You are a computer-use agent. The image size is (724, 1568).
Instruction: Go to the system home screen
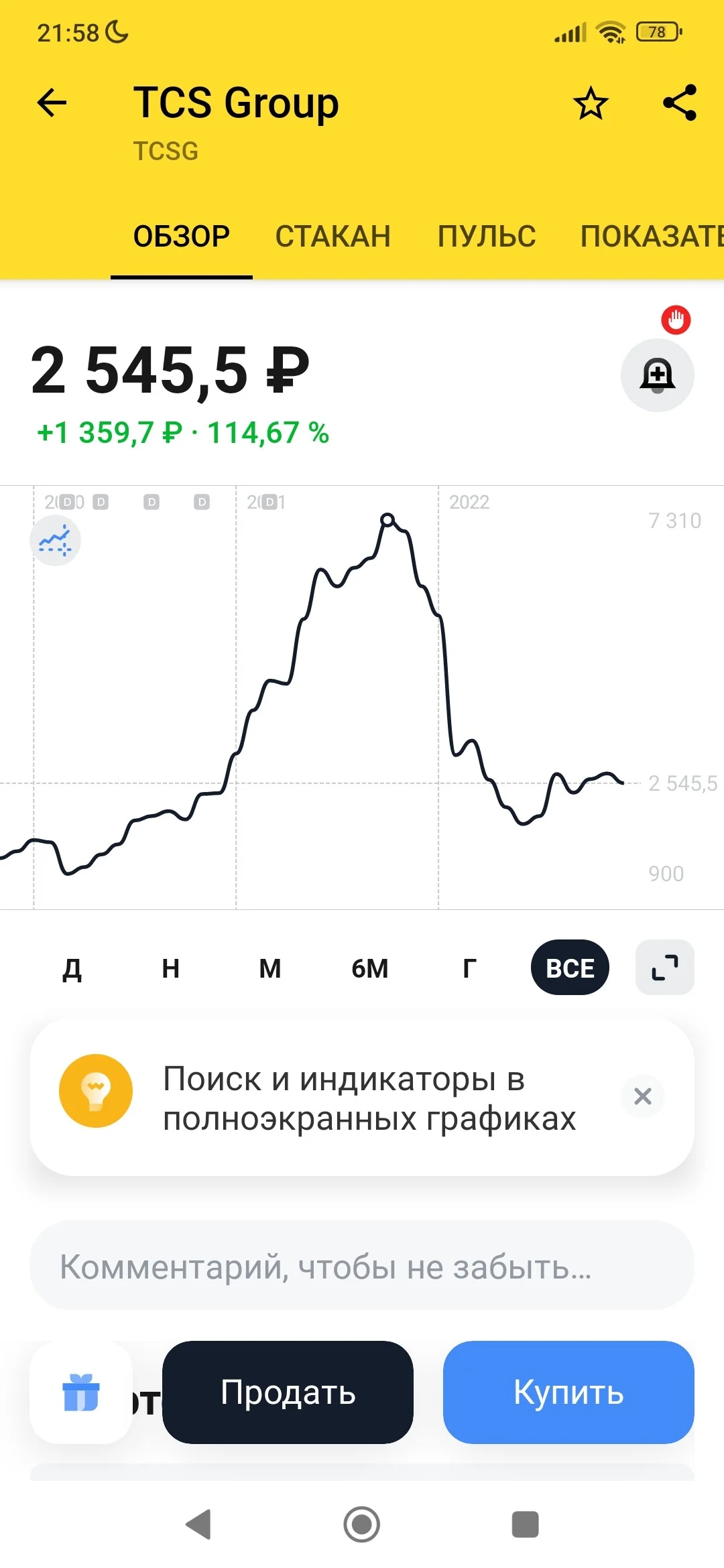[362, 1524]
